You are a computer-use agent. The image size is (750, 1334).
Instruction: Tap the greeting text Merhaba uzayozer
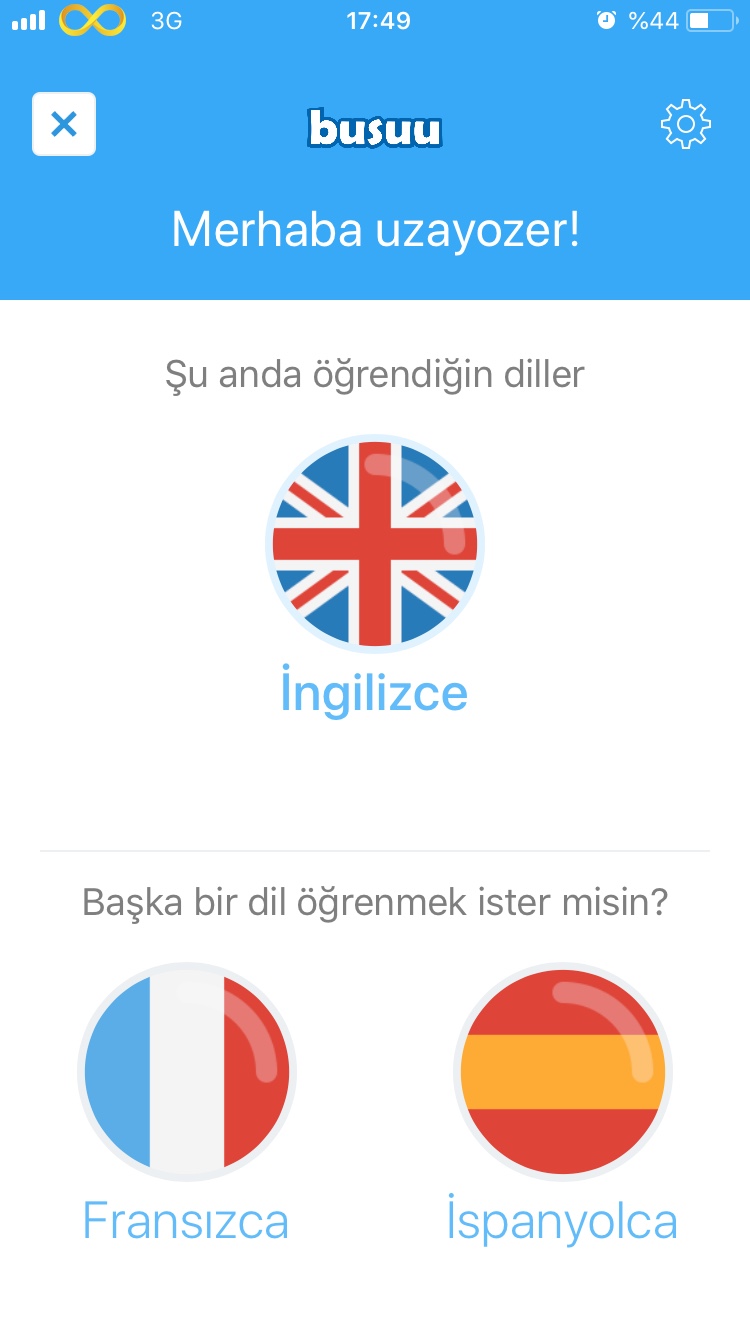(x=374, y=229)
